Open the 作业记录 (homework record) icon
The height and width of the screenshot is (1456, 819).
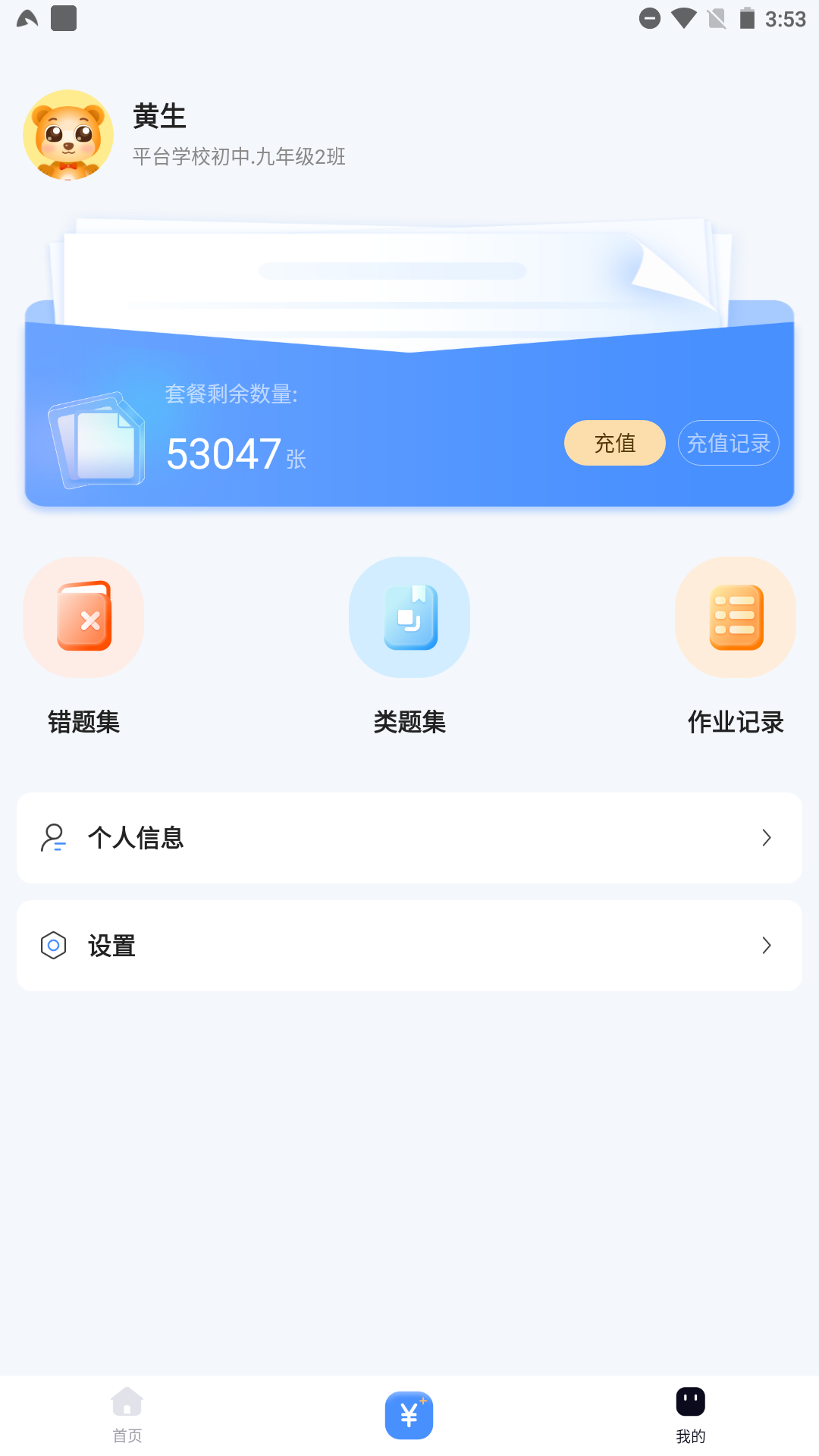coord(734,617)
